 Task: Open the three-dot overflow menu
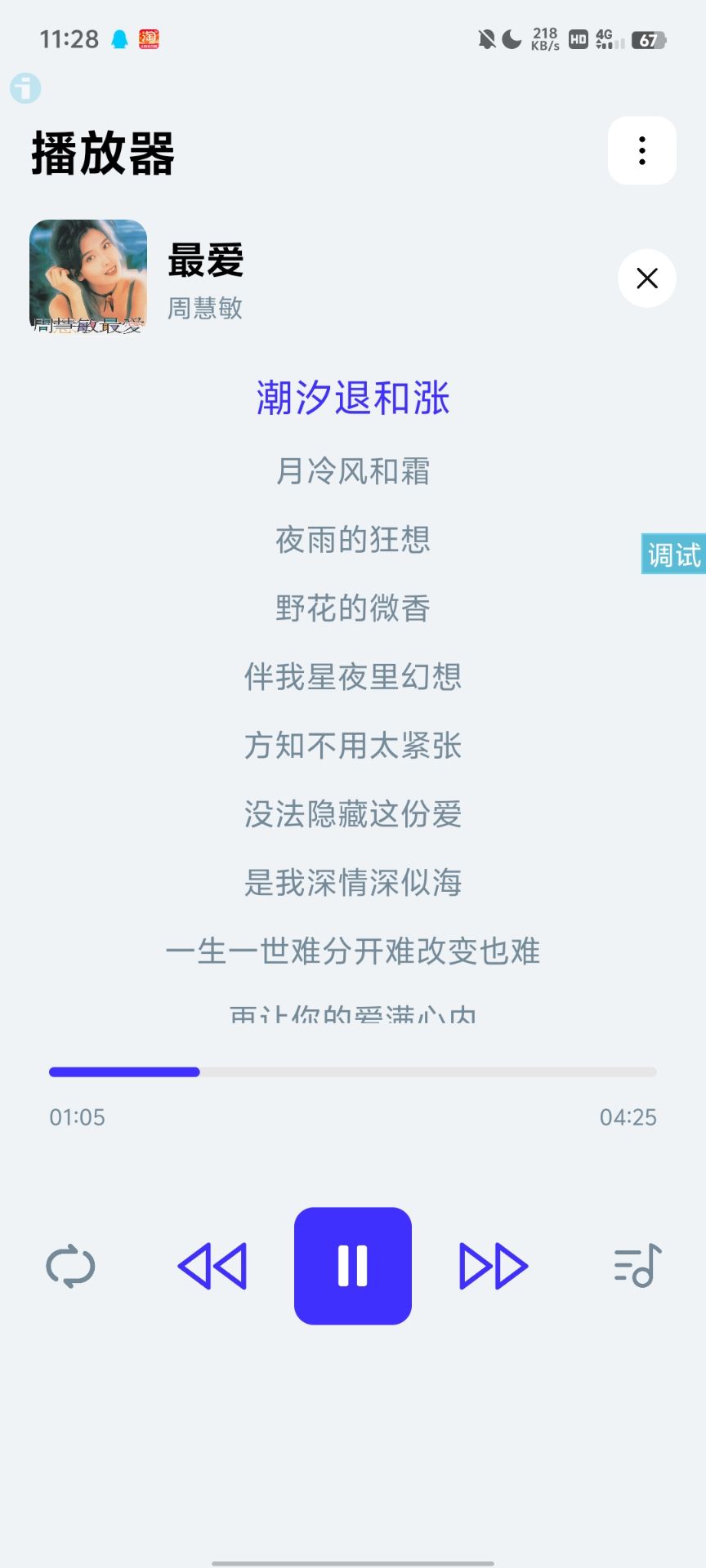(x=642, y=151)
